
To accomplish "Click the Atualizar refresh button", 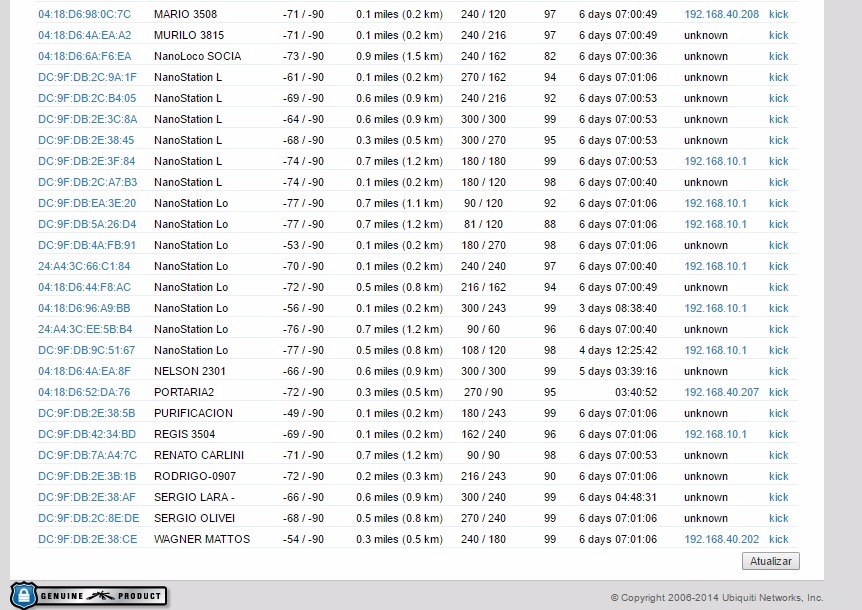I will coord(770,562).
